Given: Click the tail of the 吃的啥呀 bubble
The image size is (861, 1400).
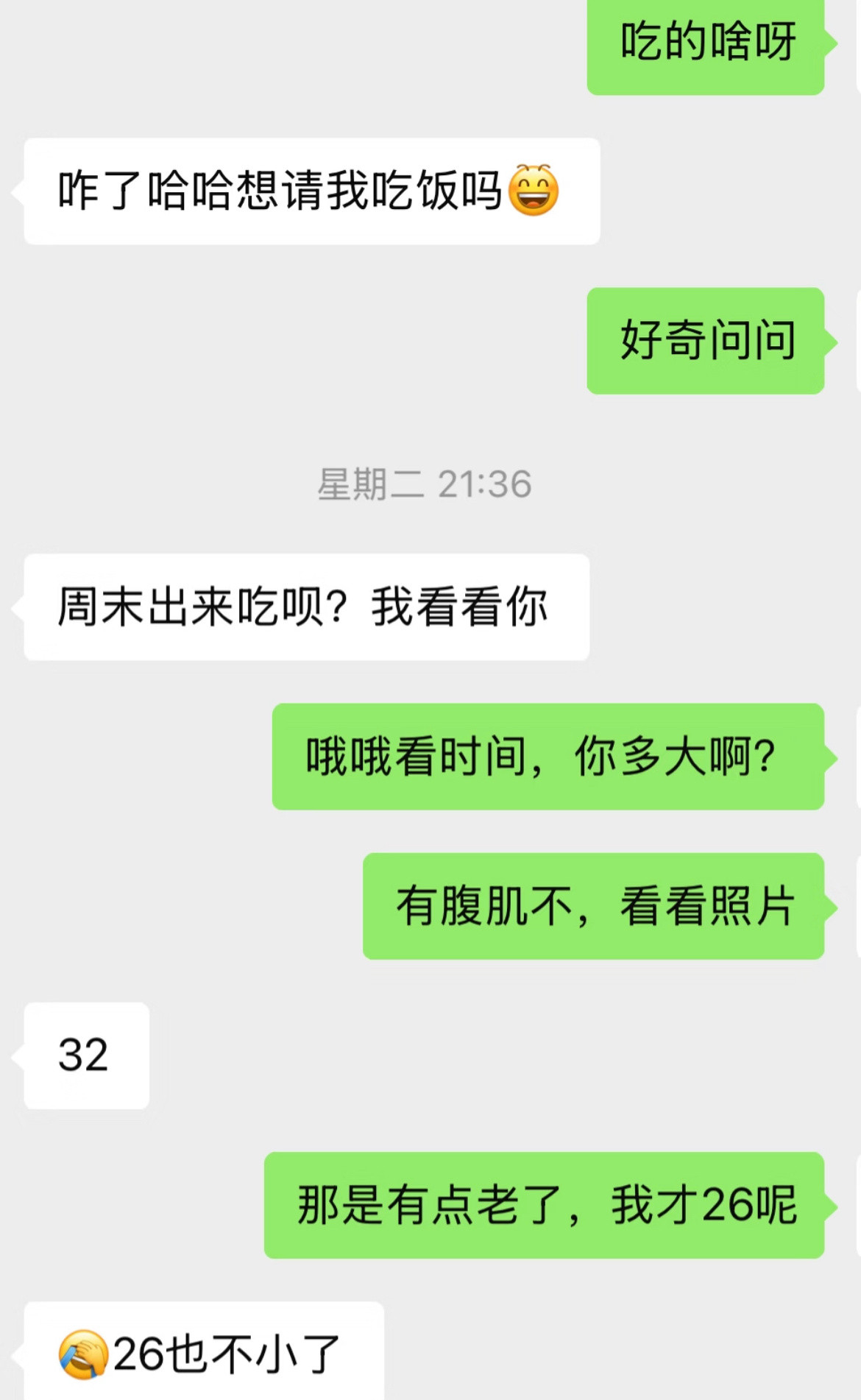Looking at the screenshot, I should click(x=832, y=43).
